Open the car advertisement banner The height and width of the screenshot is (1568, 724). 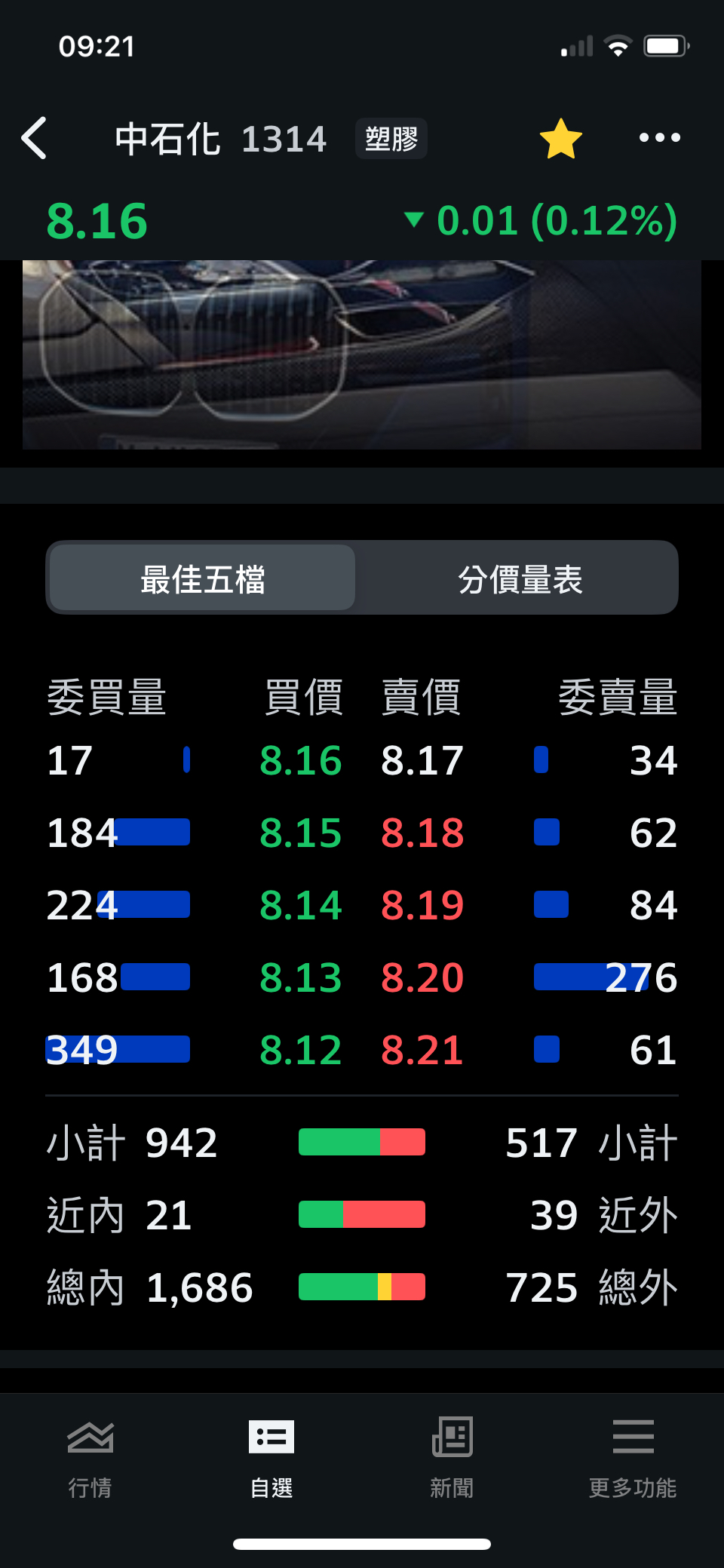tap(362, 354)
